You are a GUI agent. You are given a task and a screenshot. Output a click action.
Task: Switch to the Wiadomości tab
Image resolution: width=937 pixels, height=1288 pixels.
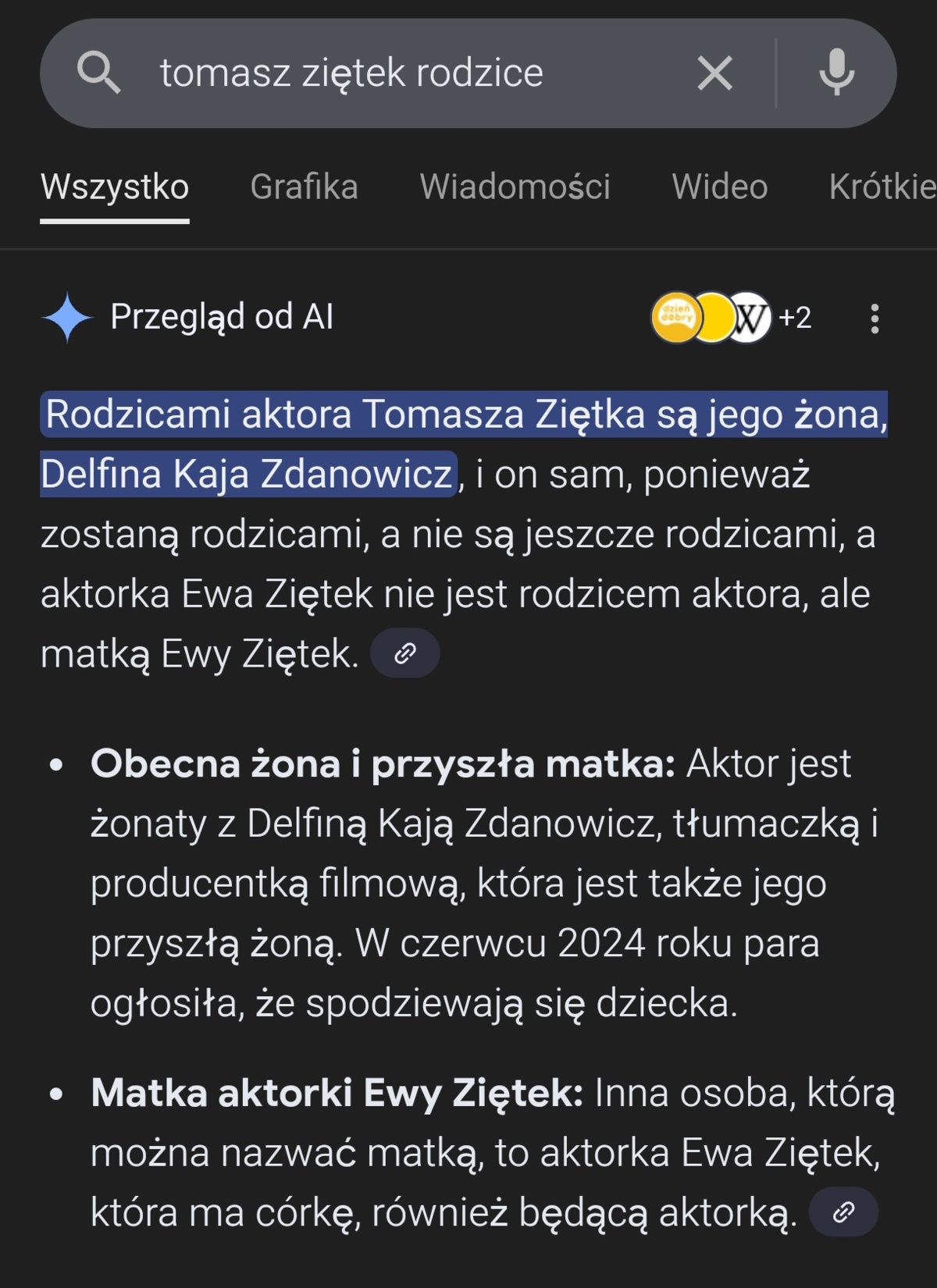pyautogui.click(x=515, y=187)
